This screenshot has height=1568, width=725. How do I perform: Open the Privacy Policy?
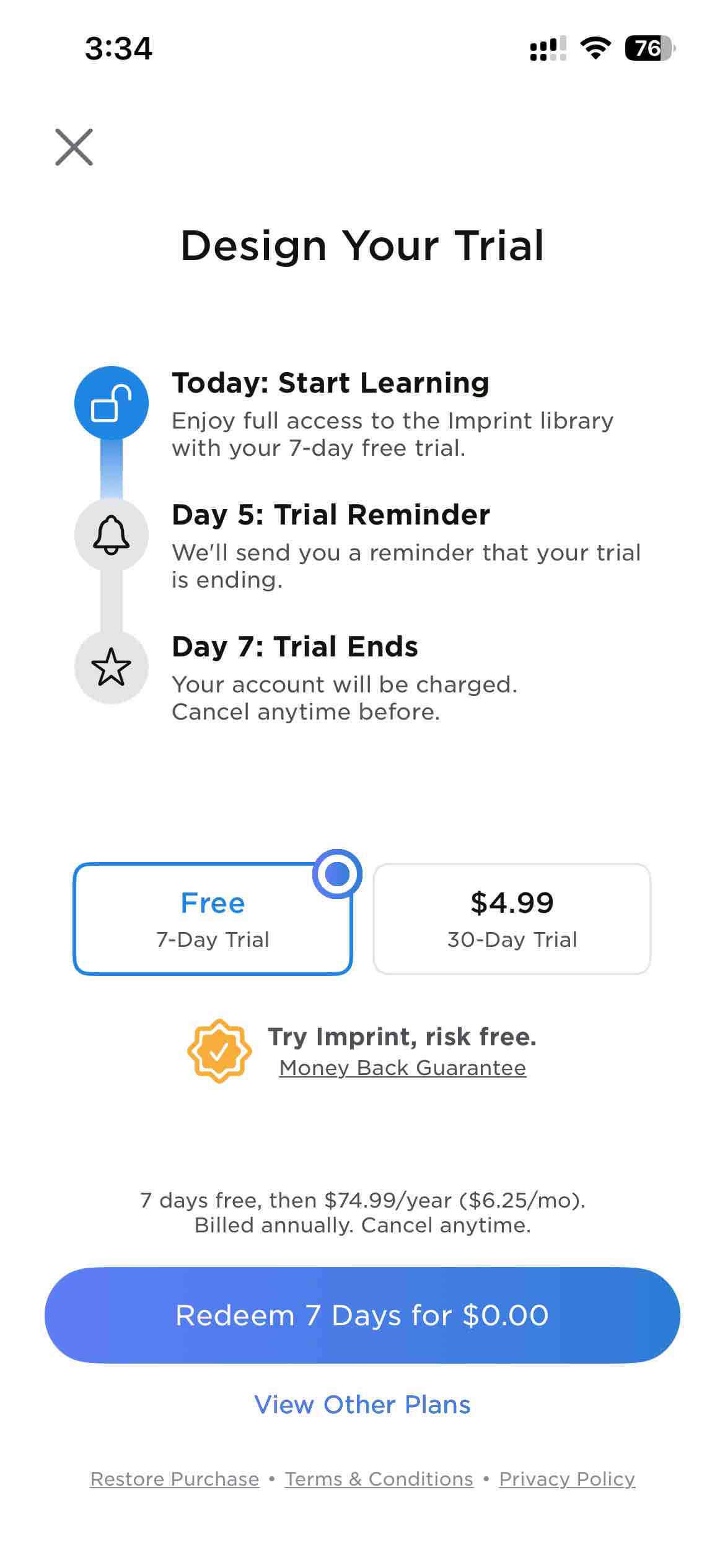click(566, 1479)
